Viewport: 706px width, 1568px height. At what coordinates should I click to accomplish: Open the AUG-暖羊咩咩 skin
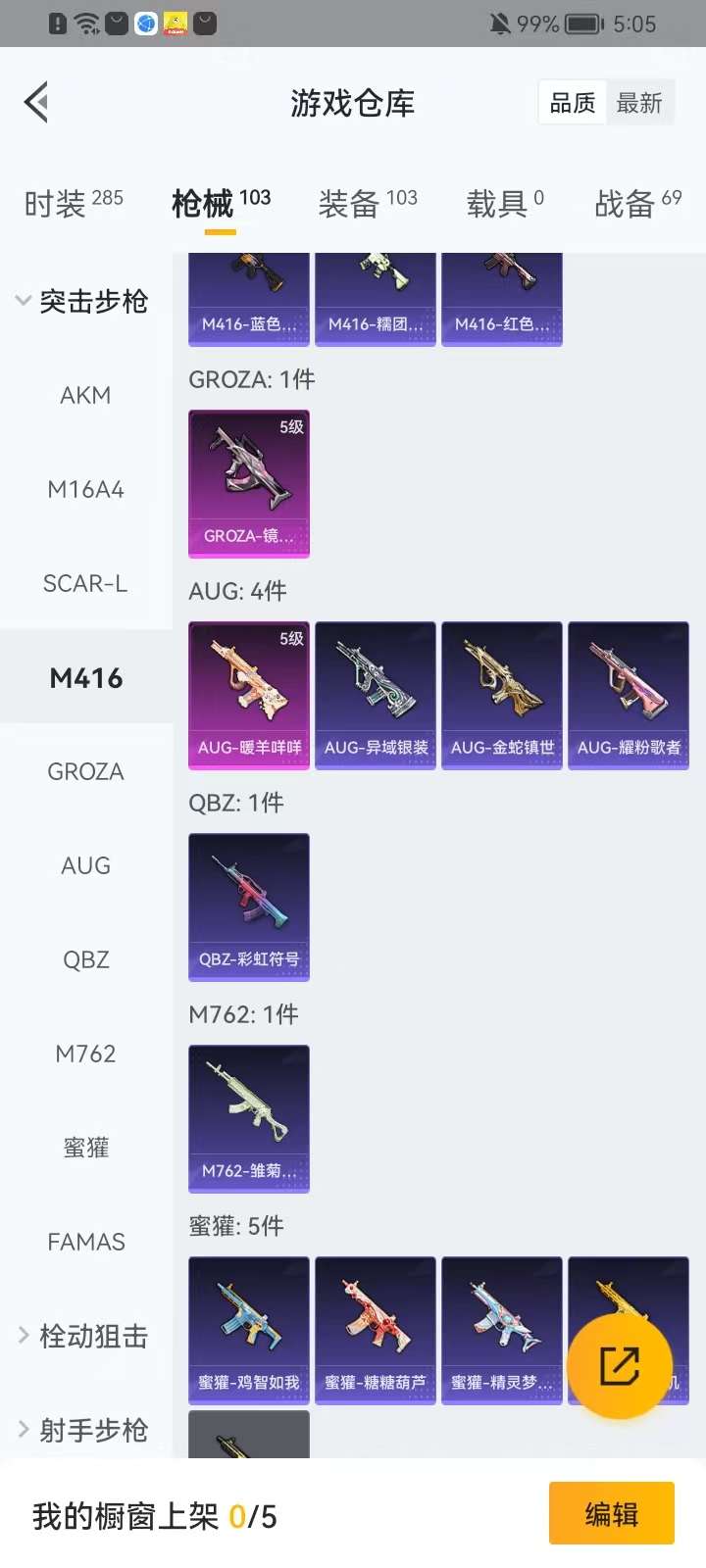click(249, 695)
